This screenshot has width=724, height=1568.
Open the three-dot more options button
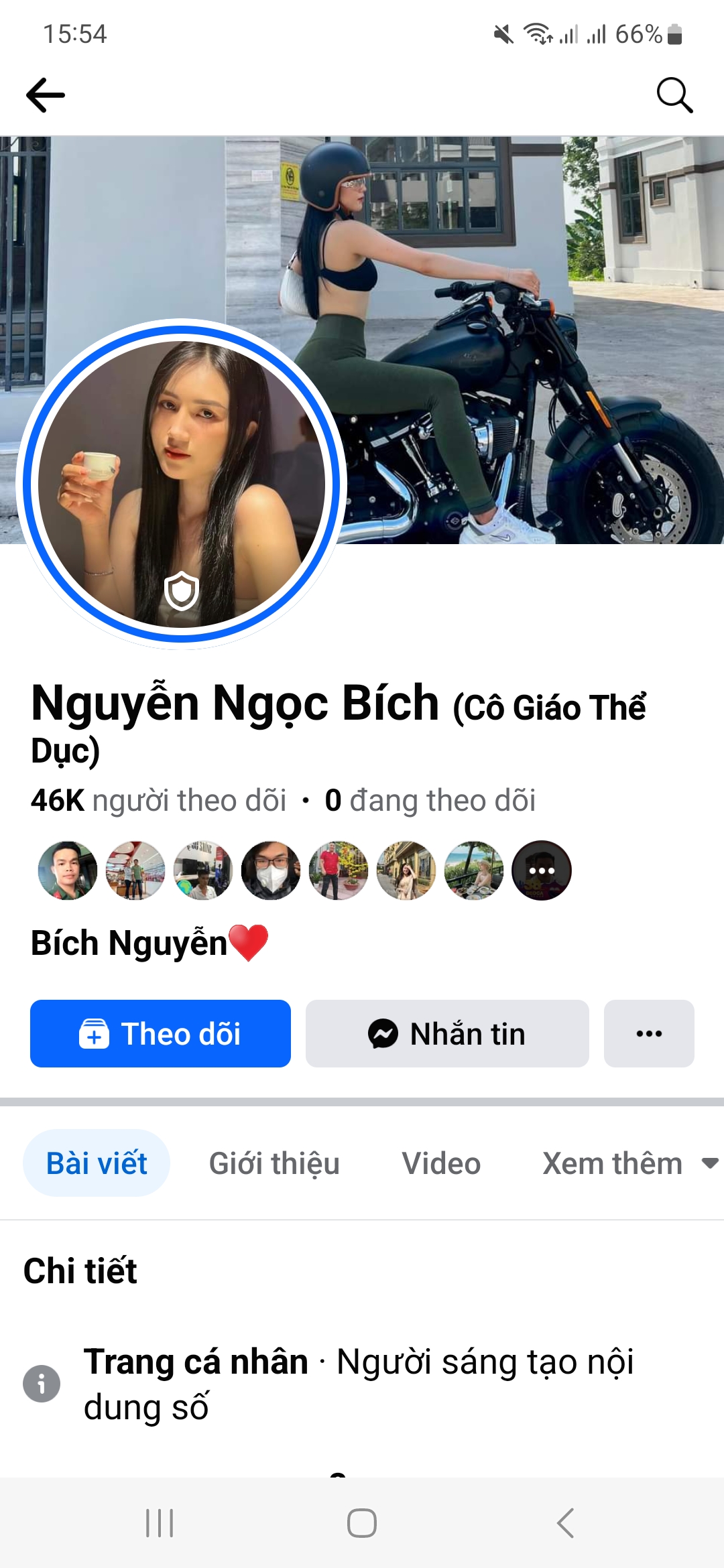click(648, 1033)
